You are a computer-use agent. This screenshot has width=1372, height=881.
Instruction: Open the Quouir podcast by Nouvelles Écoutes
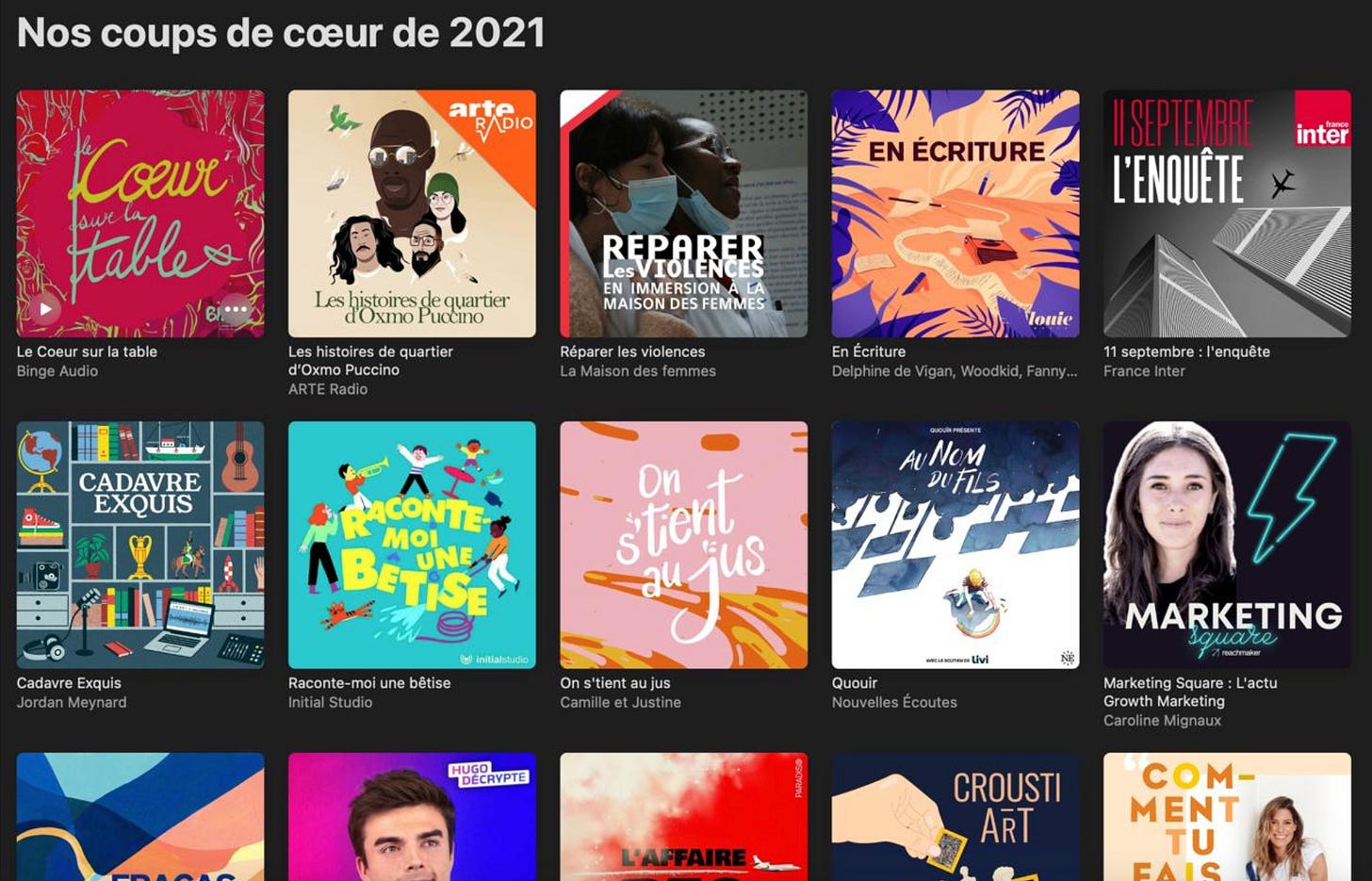click(x=955, y=545)
